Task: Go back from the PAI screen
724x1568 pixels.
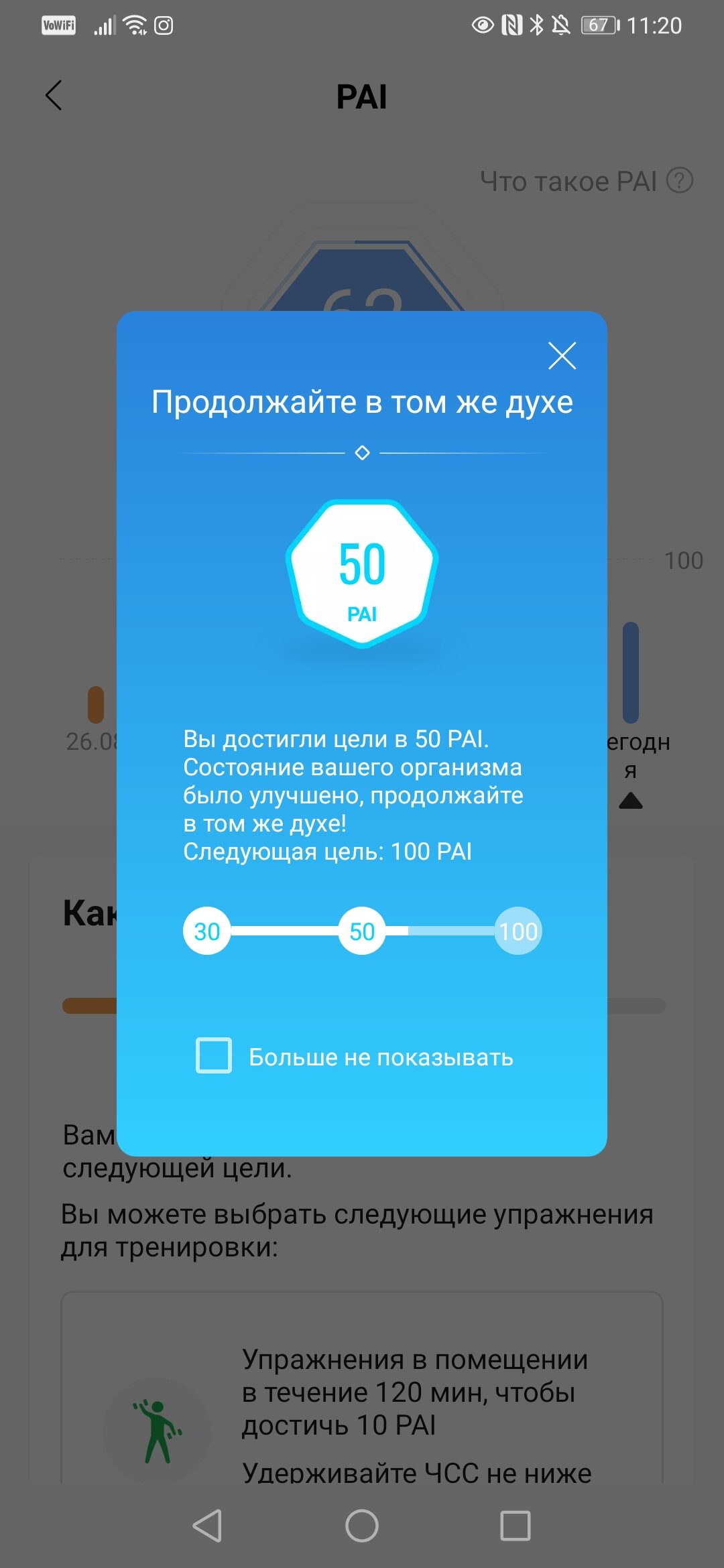Action: (54, 96)
